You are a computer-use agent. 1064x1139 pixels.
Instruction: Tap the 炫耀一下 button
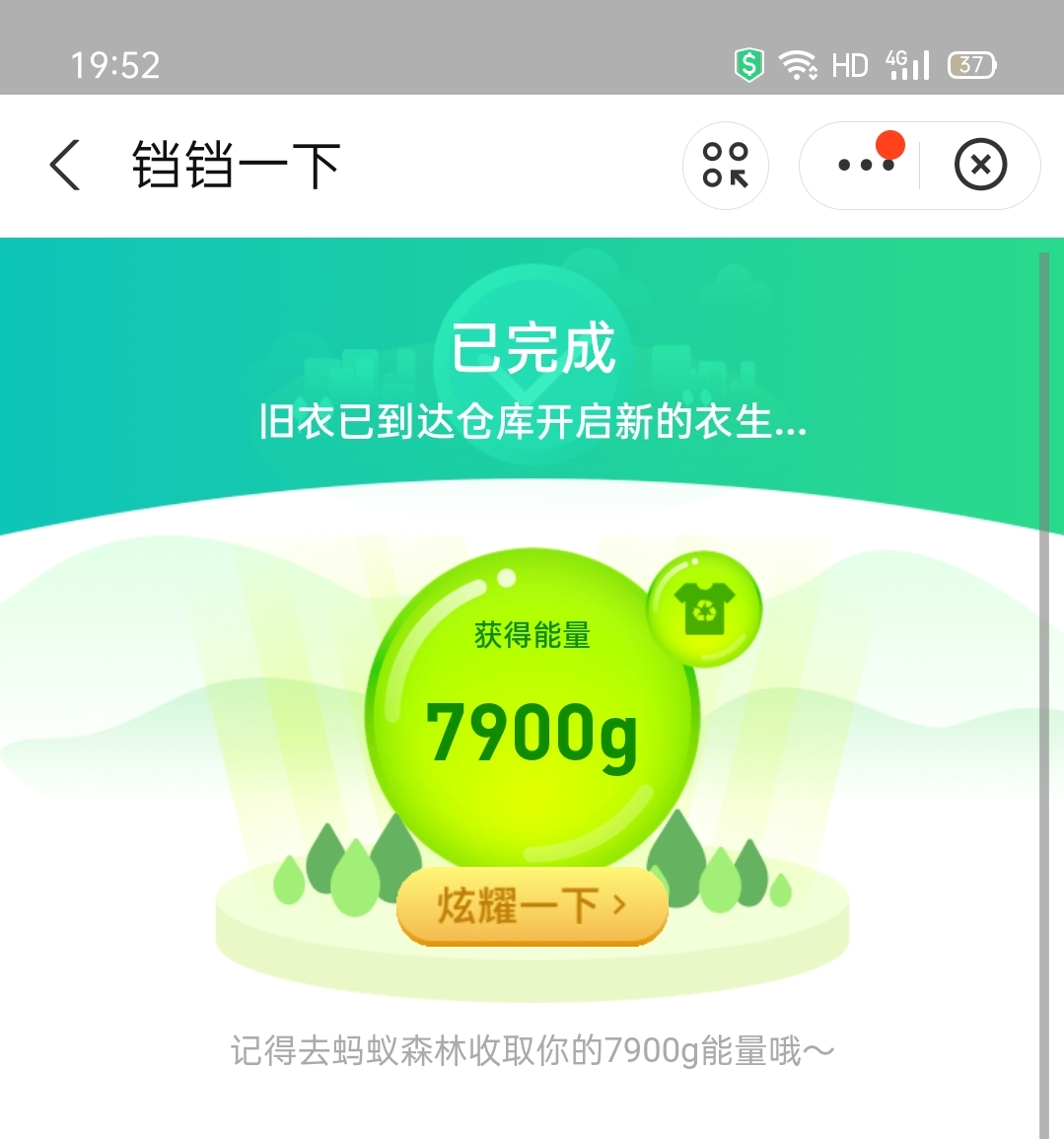click(x=532, y=905)
